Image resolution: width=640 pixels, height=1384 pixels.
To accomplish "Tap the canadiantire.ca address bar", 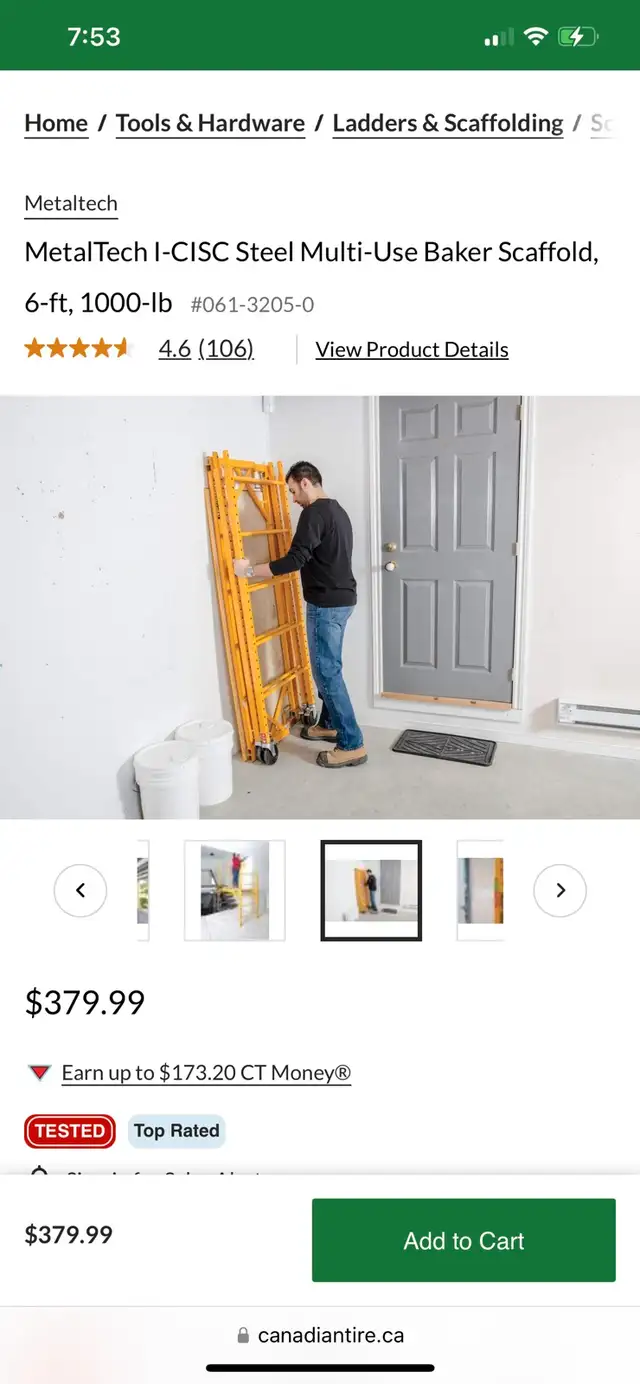I will pyautogui.click(x=320, y=1335).
